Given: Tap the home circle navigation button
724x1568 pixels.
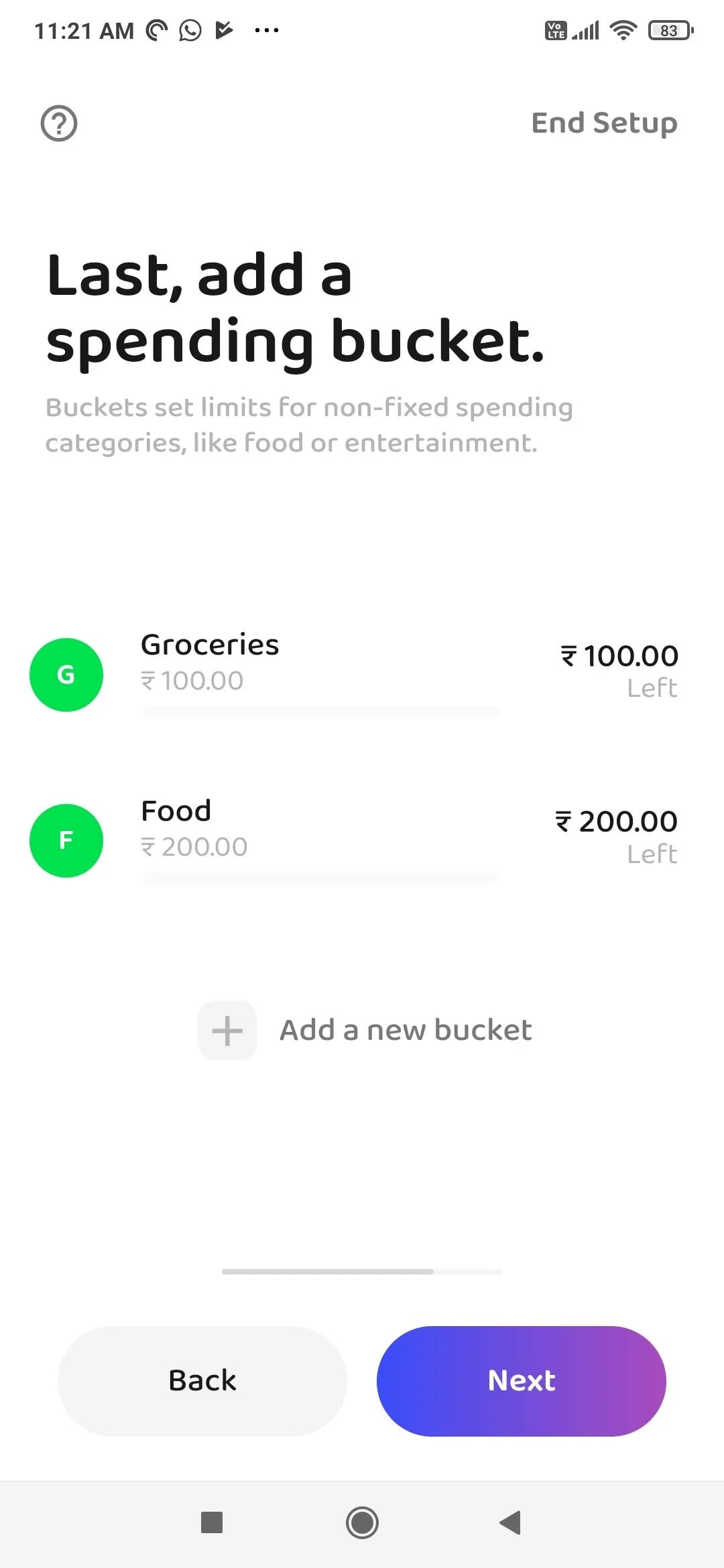Looking at the screenshot, I should 362,1524.
